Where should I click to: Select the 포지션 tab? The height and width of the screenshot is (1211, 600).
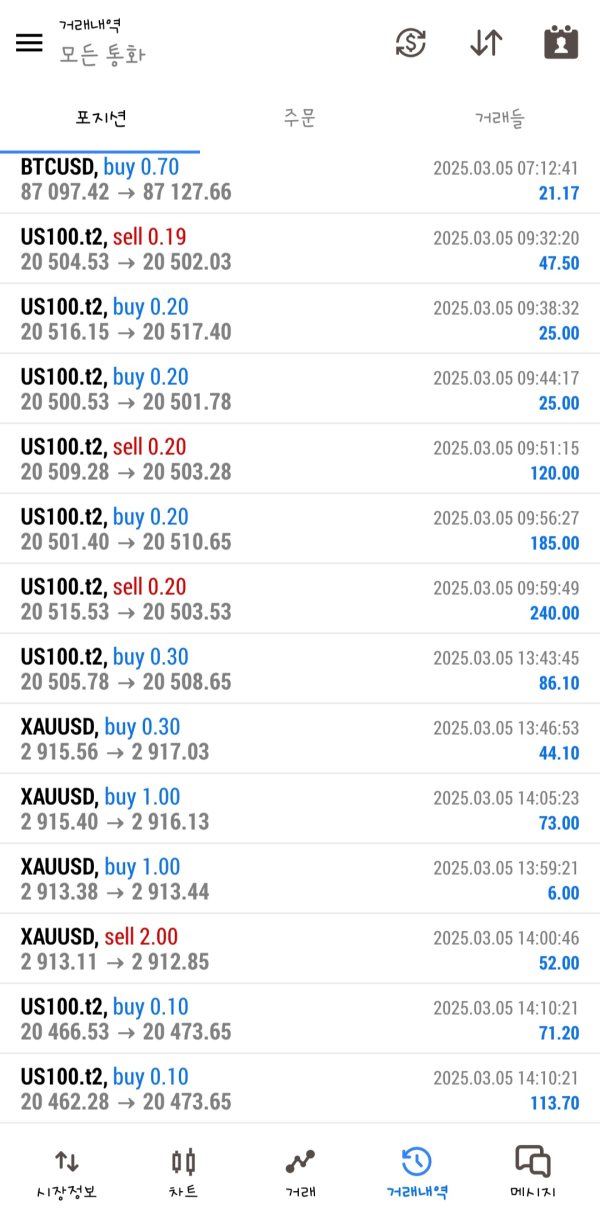click(x=100, y=118)
